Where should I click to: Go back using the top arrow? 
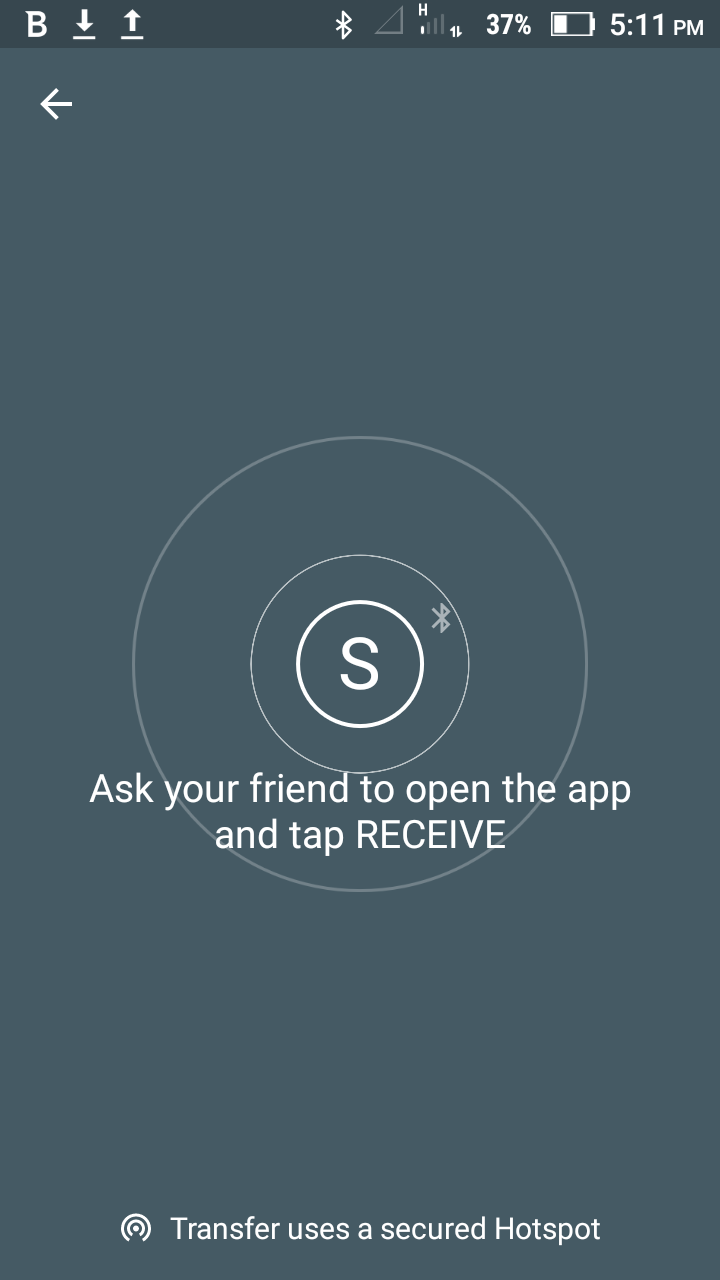[56, 104]
